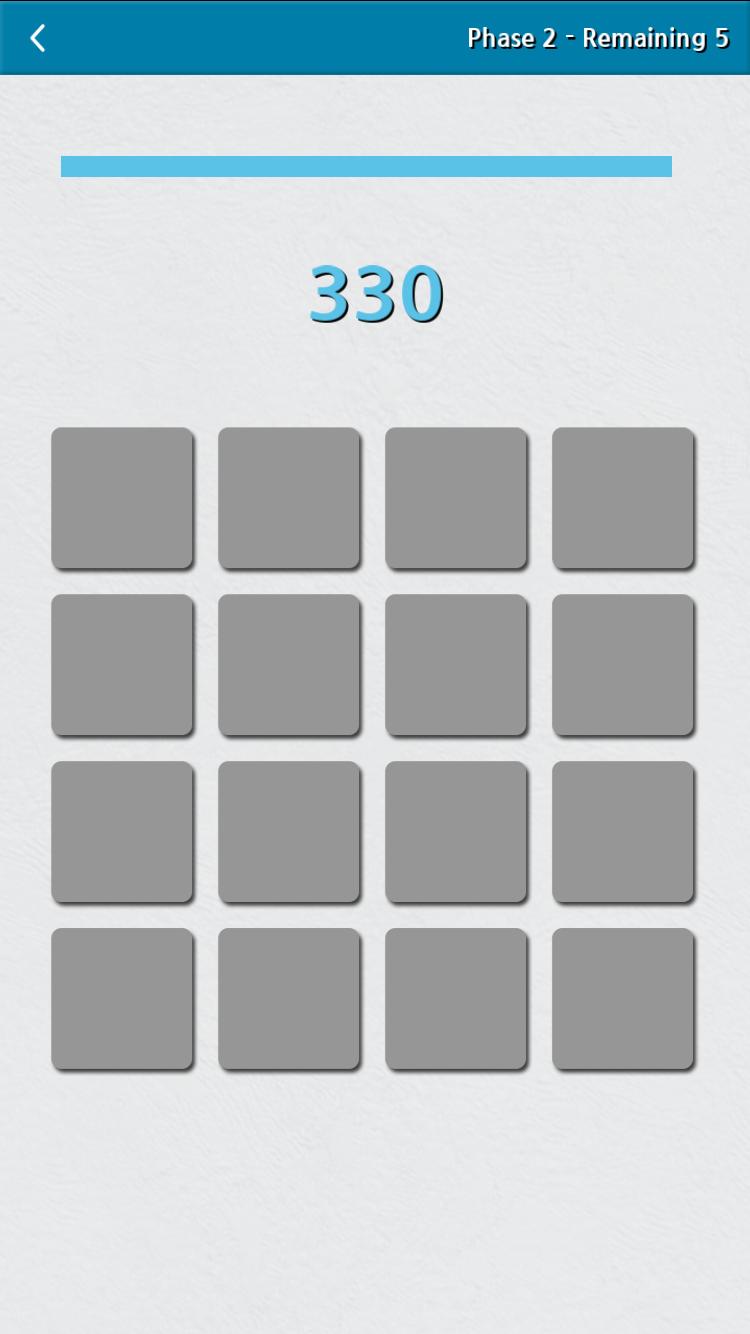Reveal the last tile in the third row
The width and height of the screenshot is (750, 1334).
click(623, 832)
